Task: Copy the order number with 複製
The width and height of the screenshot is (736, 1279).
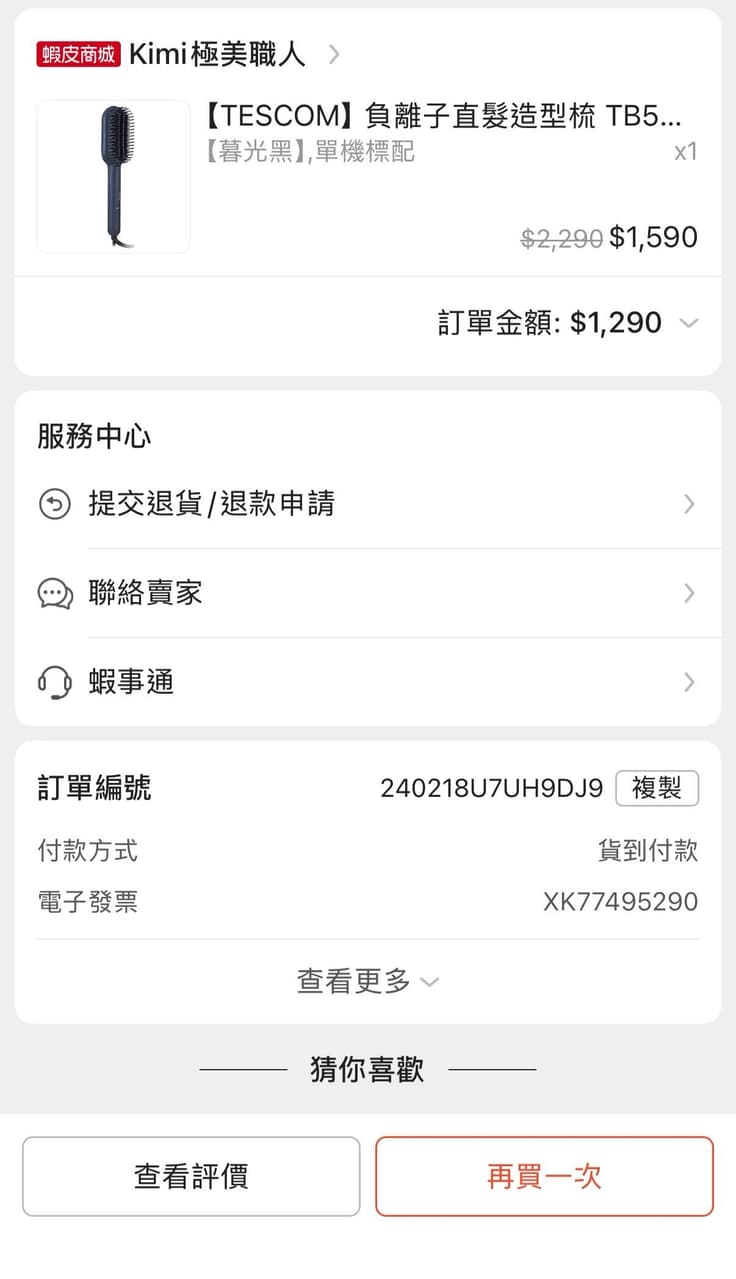Action: click(x=657, y=789)
